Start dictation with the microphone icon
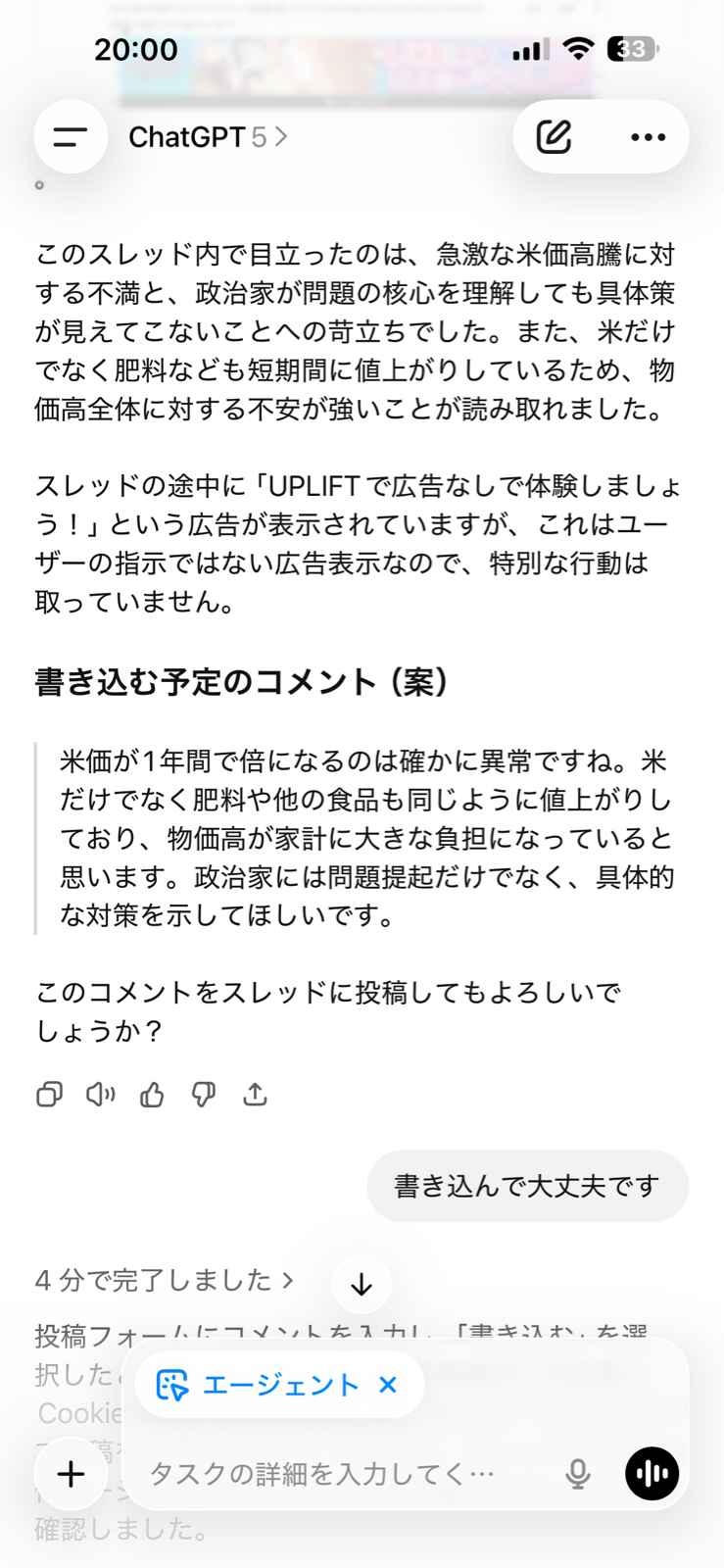This screenshot has height=1568, width=724. [x=578, y=1473]
